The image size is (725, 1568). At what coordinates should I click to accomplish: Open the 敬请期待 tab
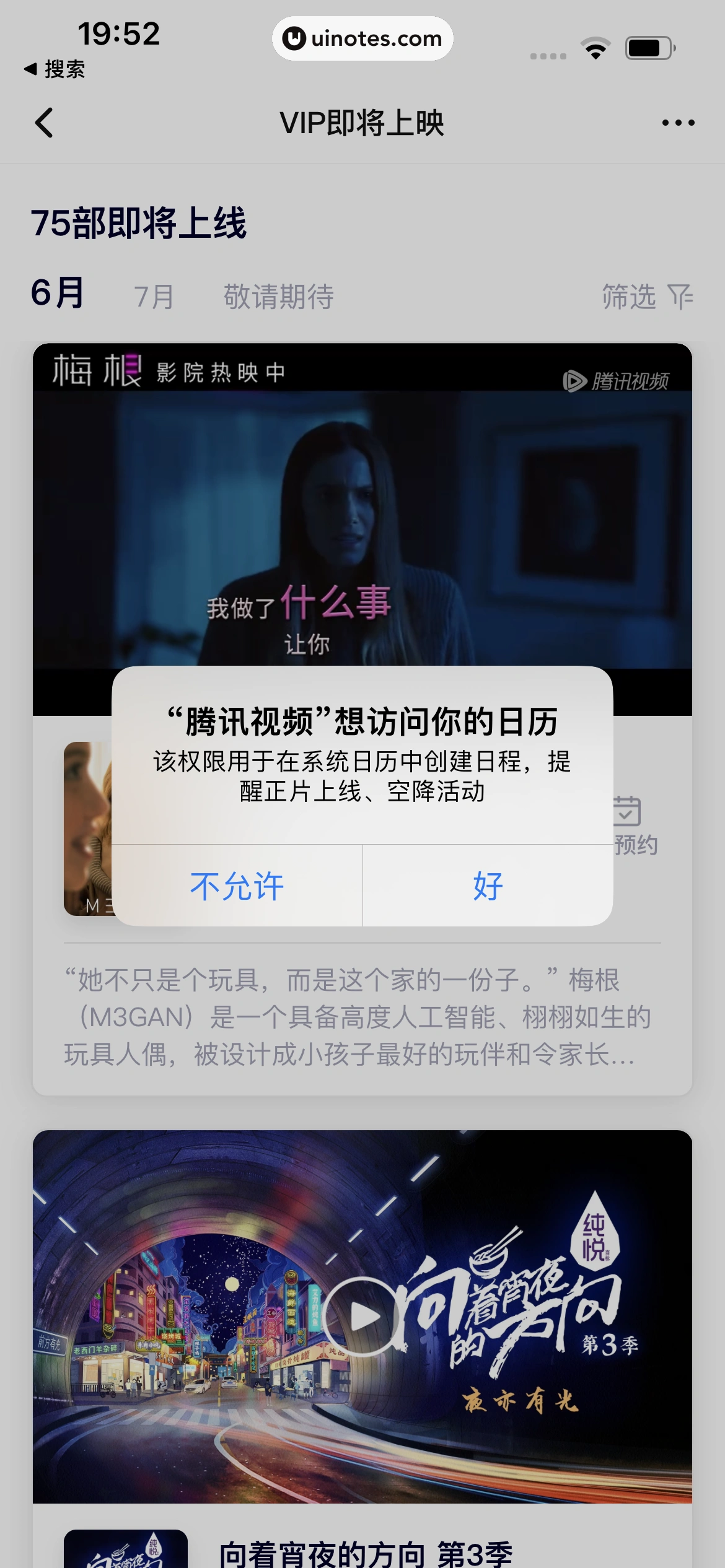click(279, 297)
